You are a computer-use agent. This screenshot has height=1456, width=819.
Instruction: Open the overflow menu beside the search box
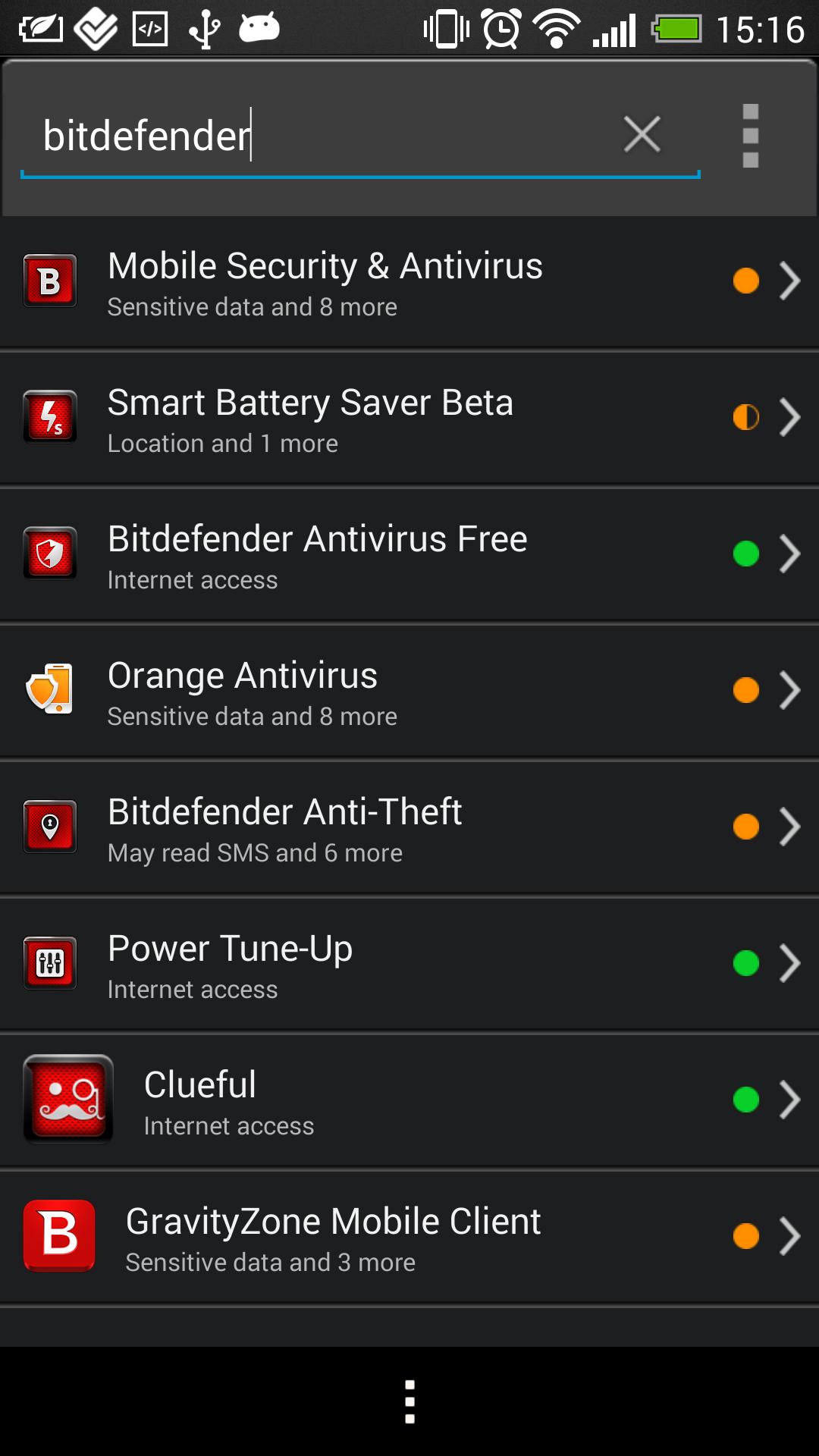(x=750, y=136)
